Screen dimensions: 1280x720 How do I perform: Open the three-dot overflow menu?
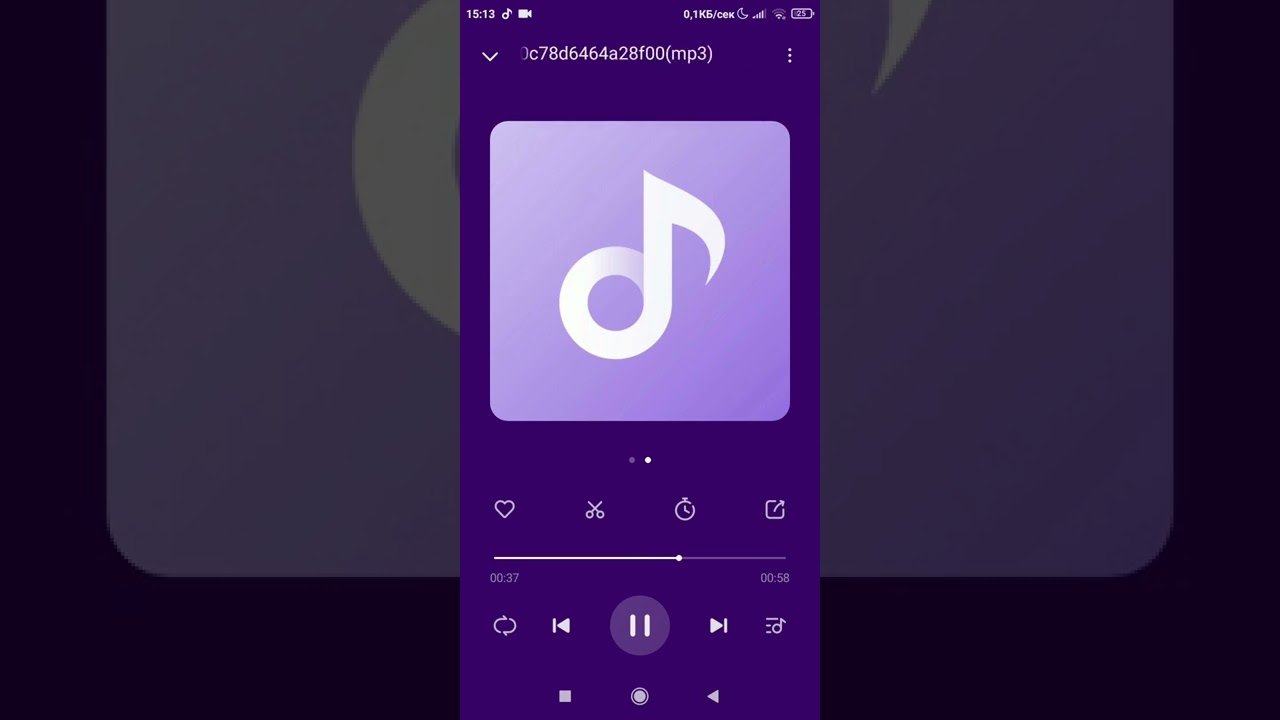point(789,56)
